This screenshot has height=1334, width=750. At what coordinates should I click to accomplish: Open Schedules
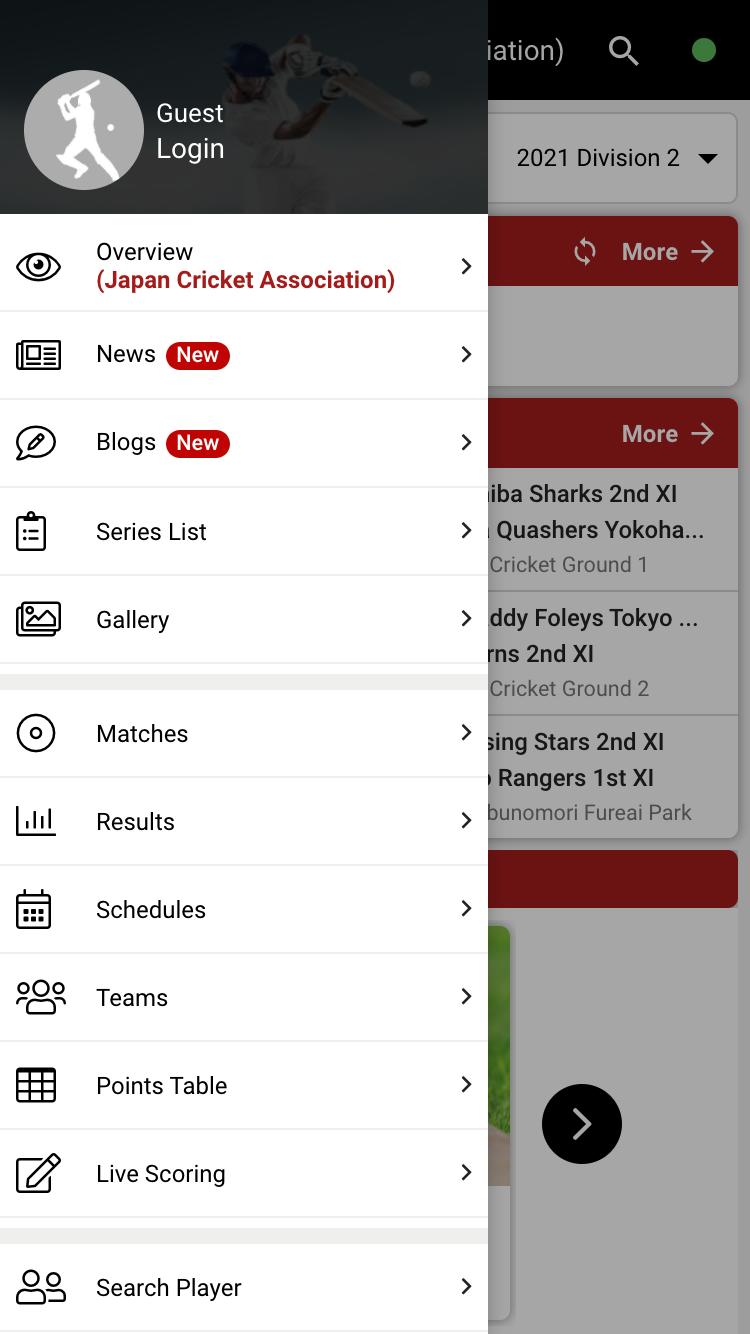(x=244, y=909)
